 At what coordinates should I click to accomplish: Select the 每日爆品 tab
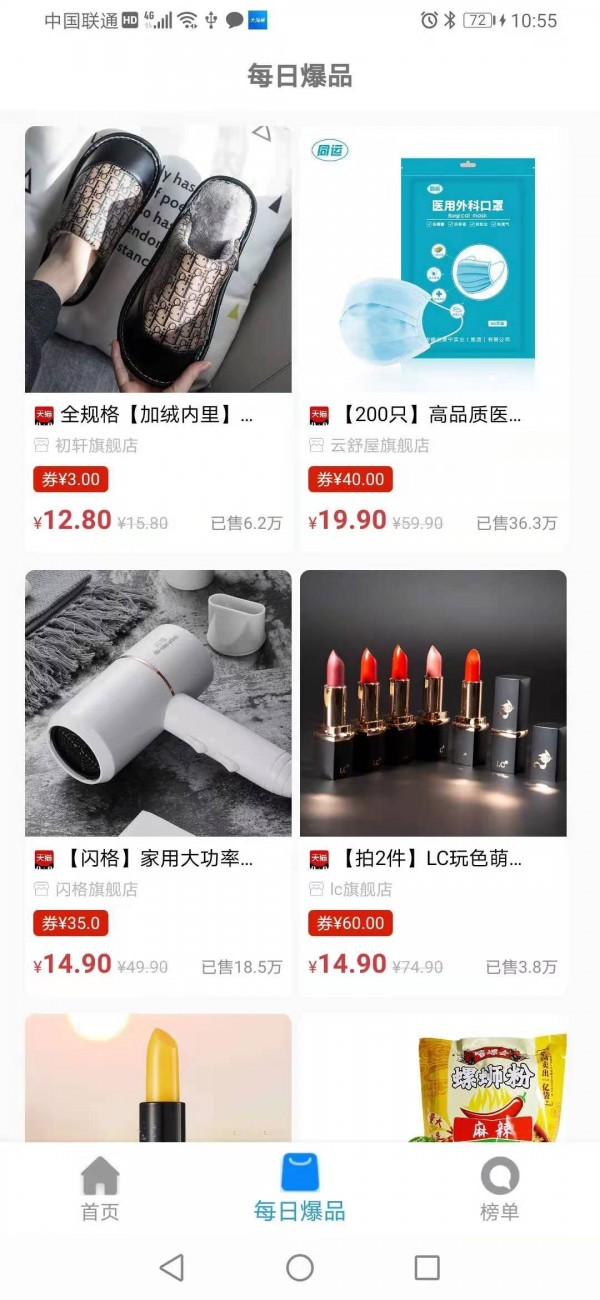[x=300, y=1189]
